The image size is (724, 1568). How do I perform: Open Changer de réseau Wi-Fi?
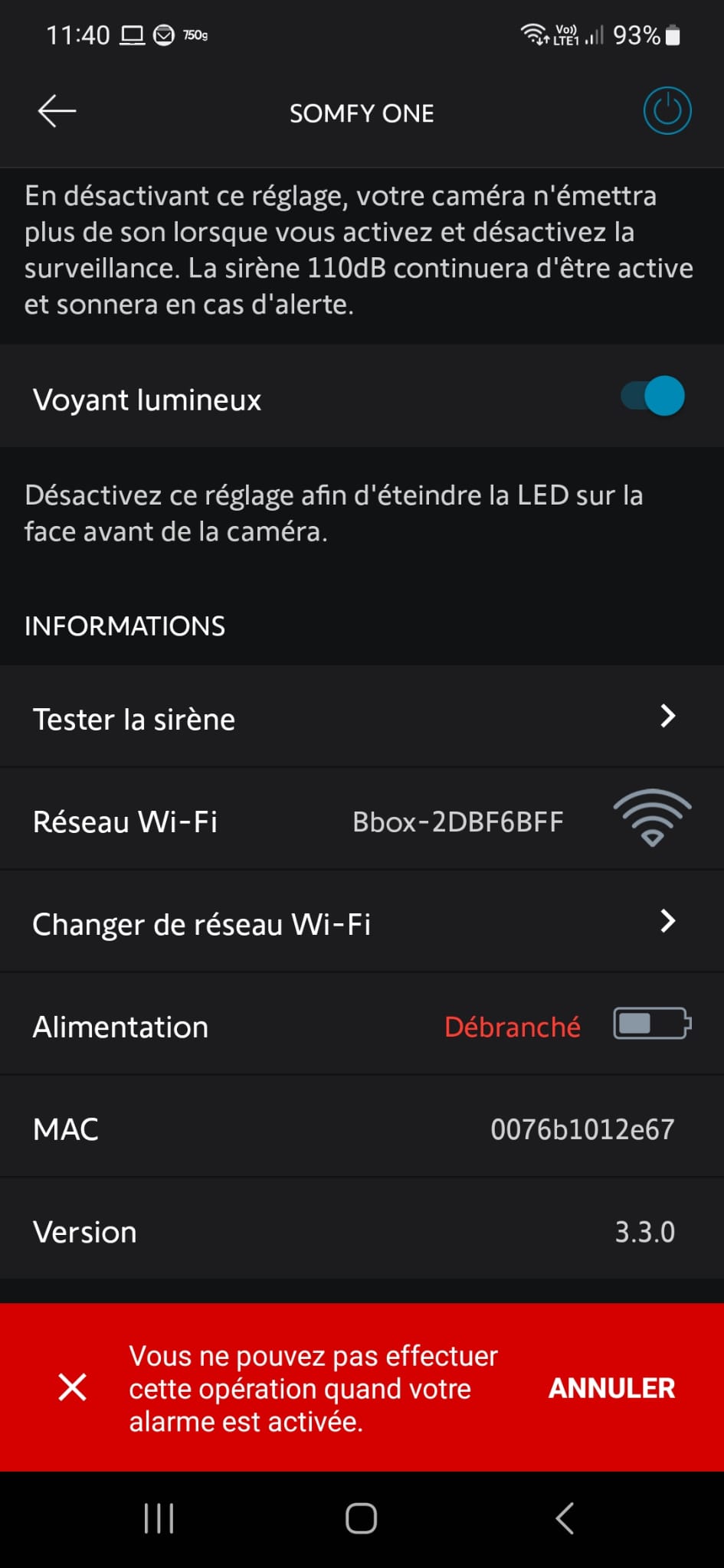pyautogui.click(x=362, y=923)
